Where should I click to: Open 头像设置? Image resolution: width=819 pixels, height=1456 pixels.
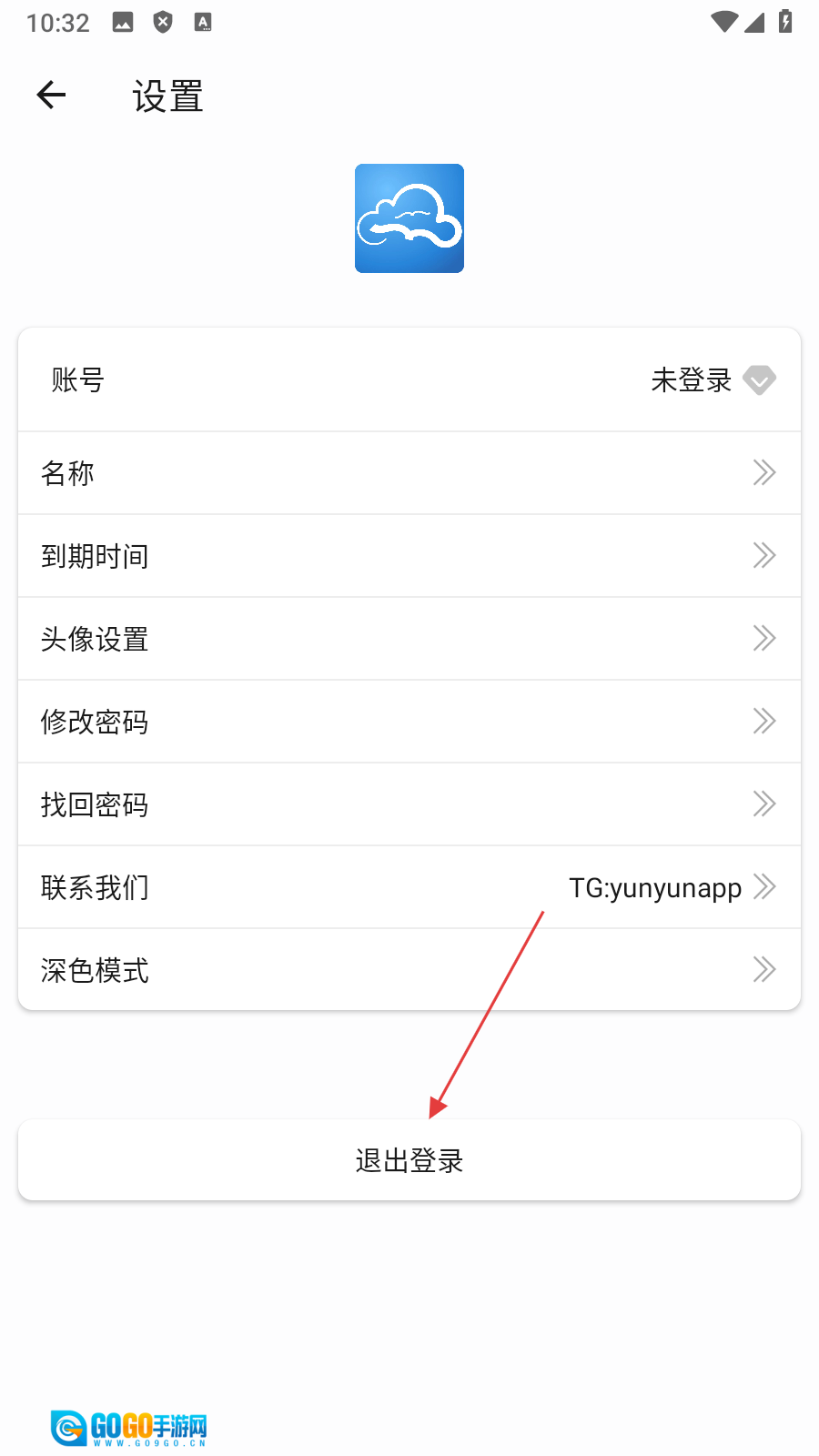pyautogui.click(x=409, y=639)
